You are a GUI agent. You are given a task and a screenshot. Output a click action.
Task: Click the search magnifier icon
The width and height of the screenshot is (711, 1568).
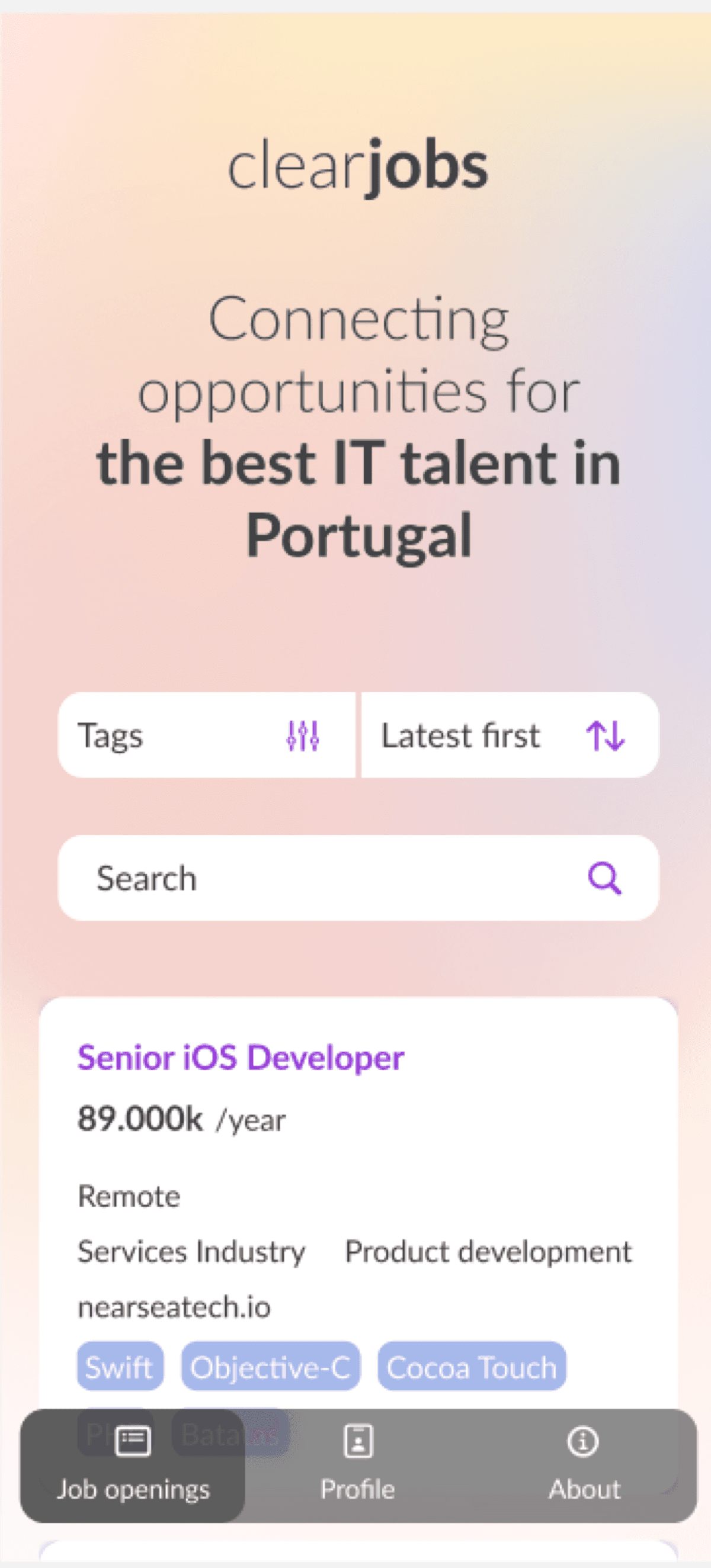click(604, 877)
